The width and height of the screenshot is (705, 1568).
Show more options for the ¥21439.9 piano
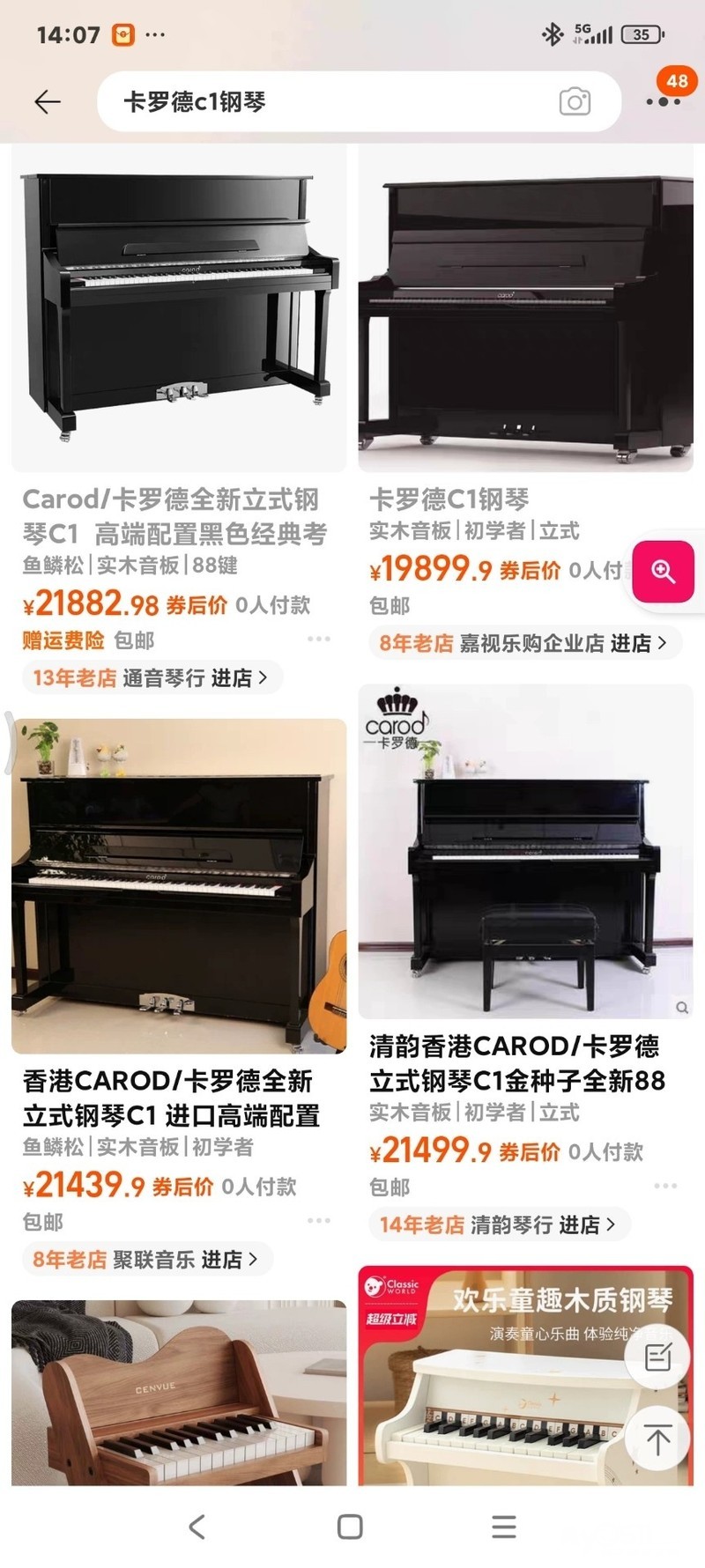(x=319, y=1220)
